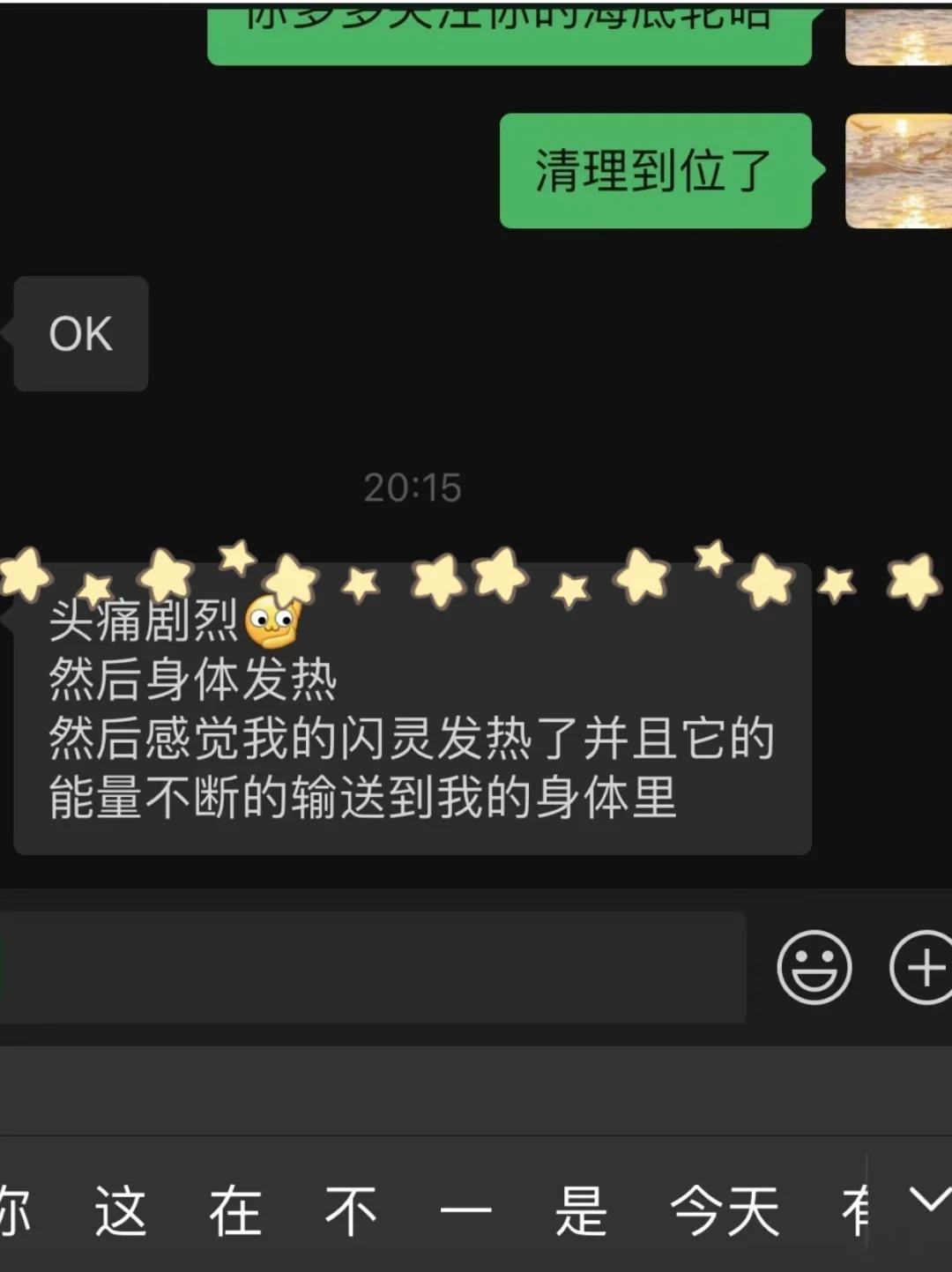This screenshot has height=1272, width=952.
Task: Insert the suggested word 是
Action: [581, 1210]
